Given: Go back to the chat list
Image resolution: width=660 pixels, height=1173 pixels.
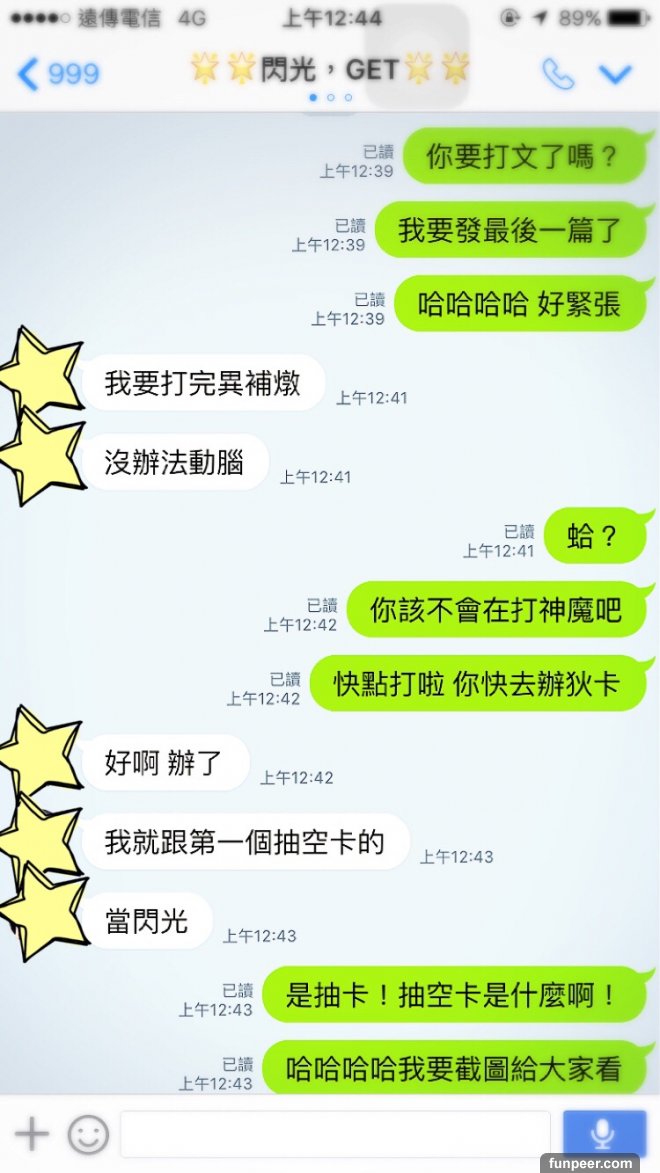Looking at the screenshot, I should [58, 73].
